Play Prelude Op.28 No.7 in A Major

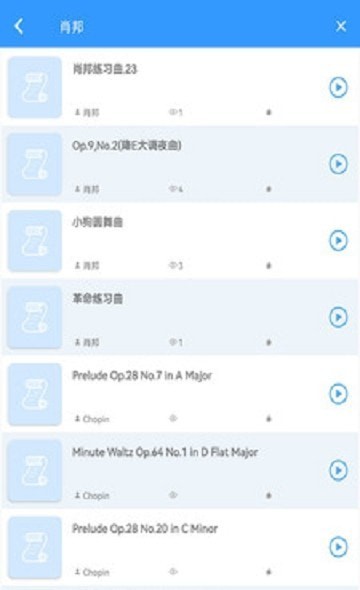point(338,394)
